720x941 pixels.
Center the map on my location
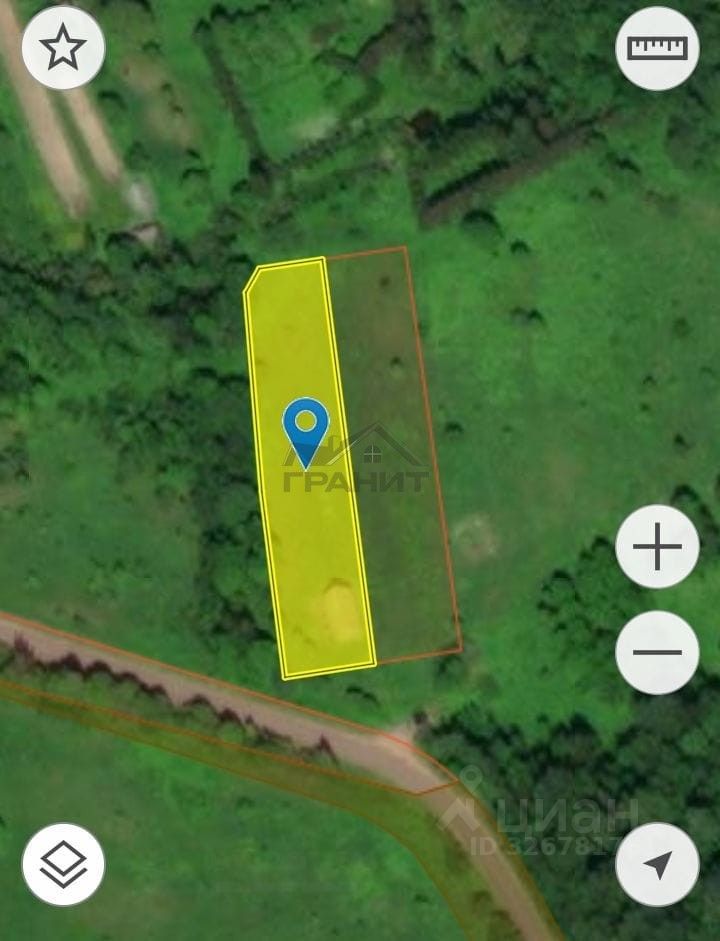coord(657,864)
